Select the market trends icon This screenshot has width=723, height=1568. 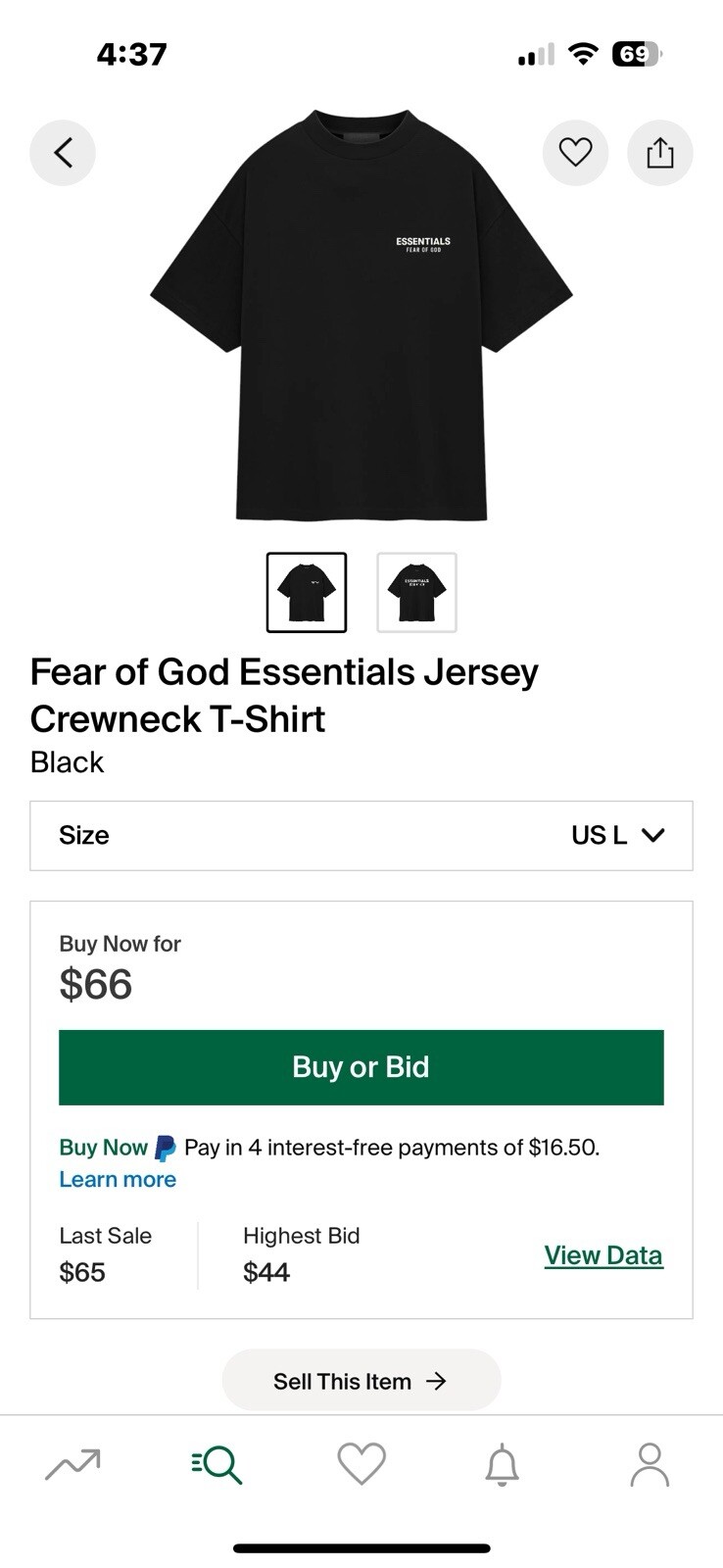pyautogui.click(x=72, y=1462)
